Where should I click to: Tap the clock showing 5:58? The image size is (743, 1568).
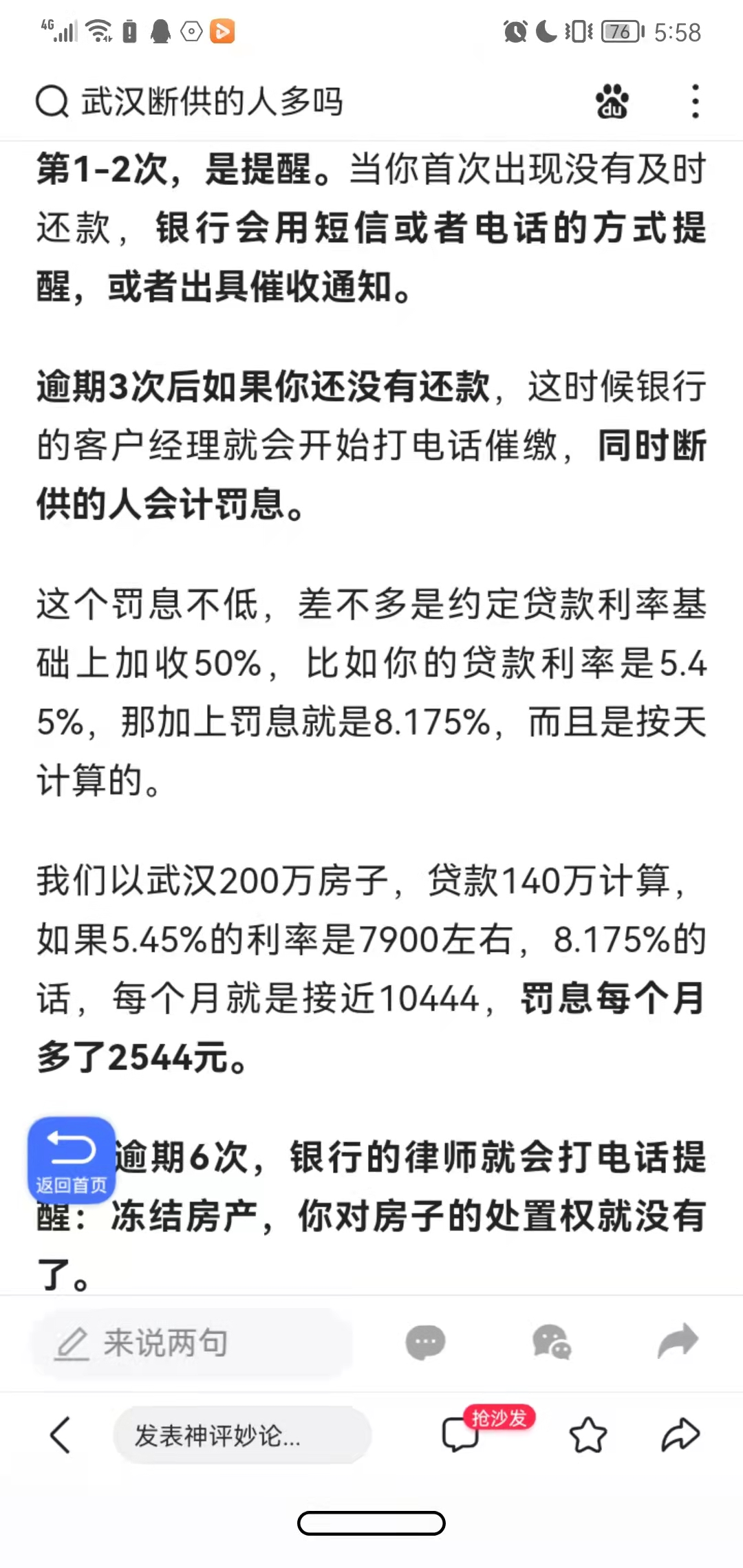[677, 31]
